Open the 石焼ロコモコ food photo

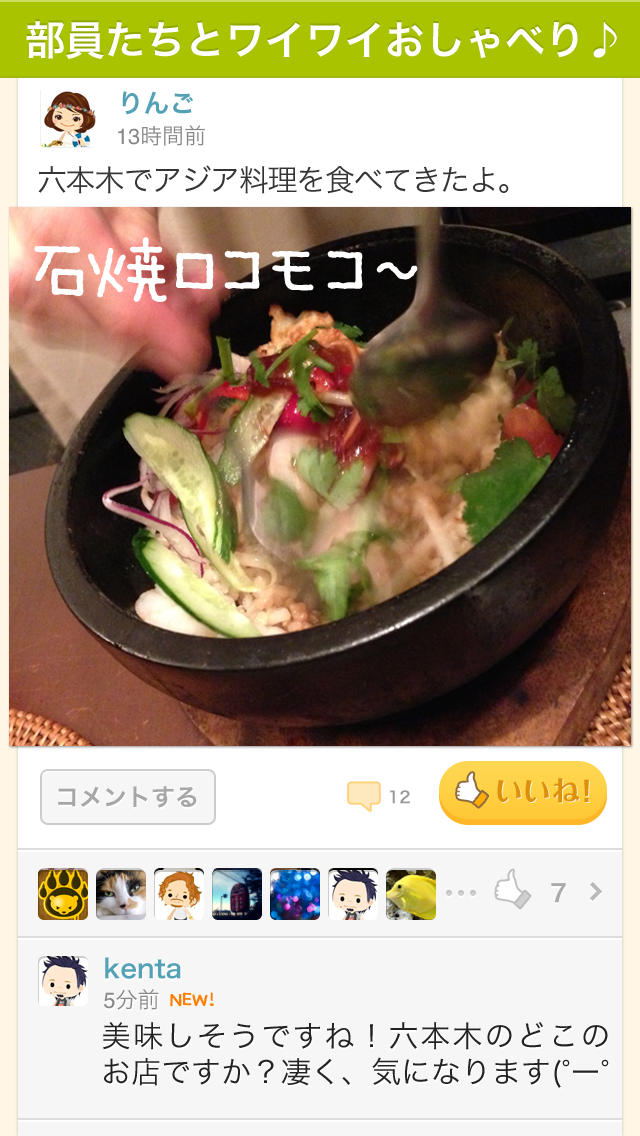coord(320,476)
